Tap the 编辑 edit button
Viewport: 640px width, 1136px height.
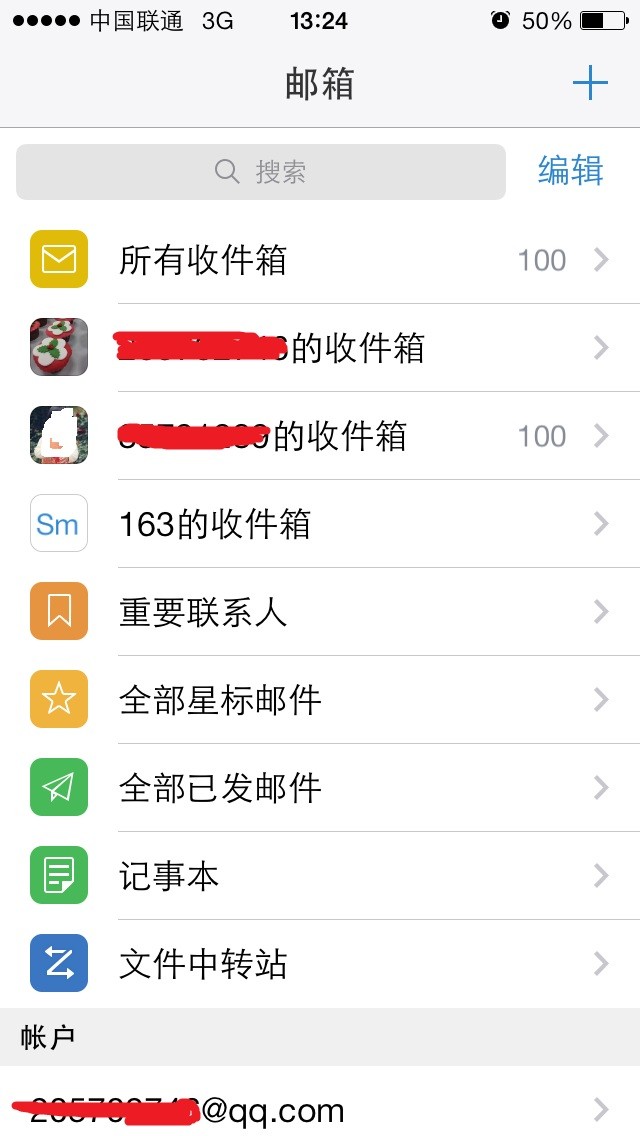570,171
